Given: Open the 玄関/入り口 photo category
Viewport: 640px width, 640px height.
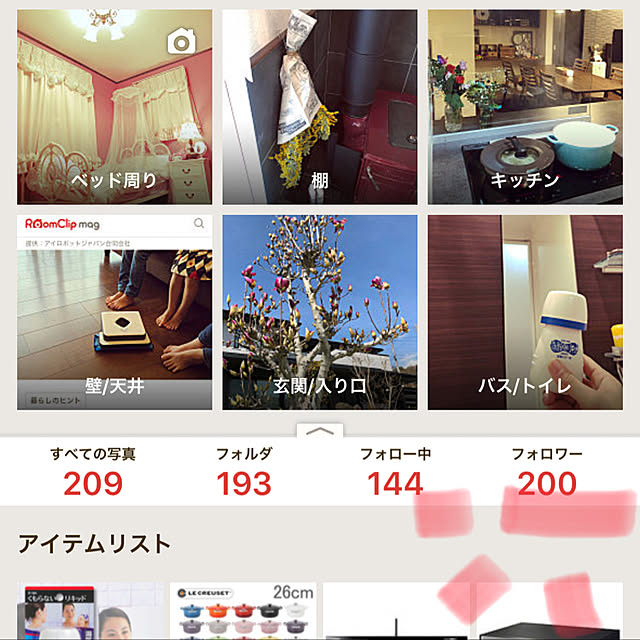Looking at the screenshot, I should click(x=319, y=312).
